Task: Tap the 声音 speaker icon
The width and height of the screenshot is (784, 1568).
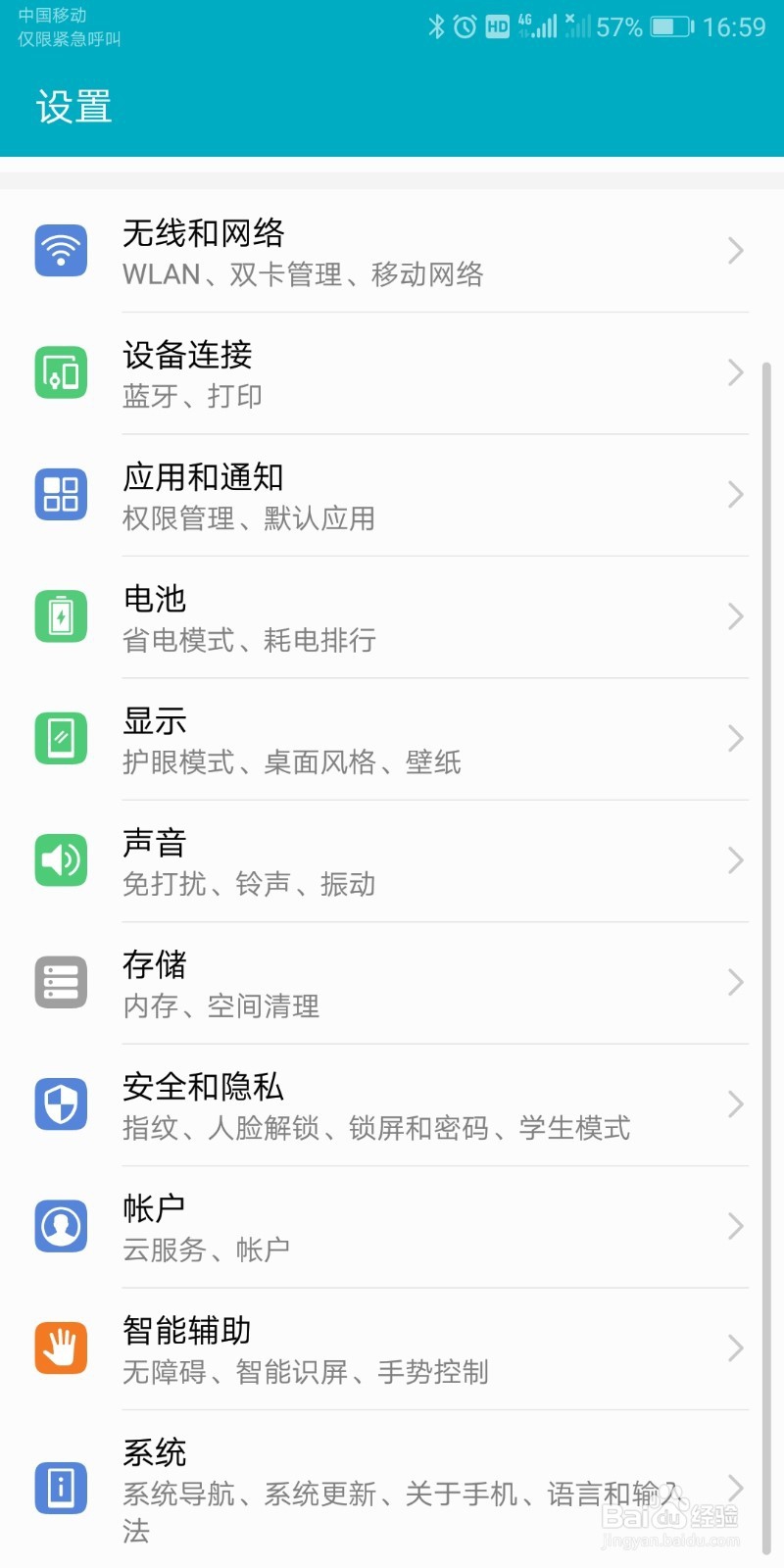Action: [61, 860]
